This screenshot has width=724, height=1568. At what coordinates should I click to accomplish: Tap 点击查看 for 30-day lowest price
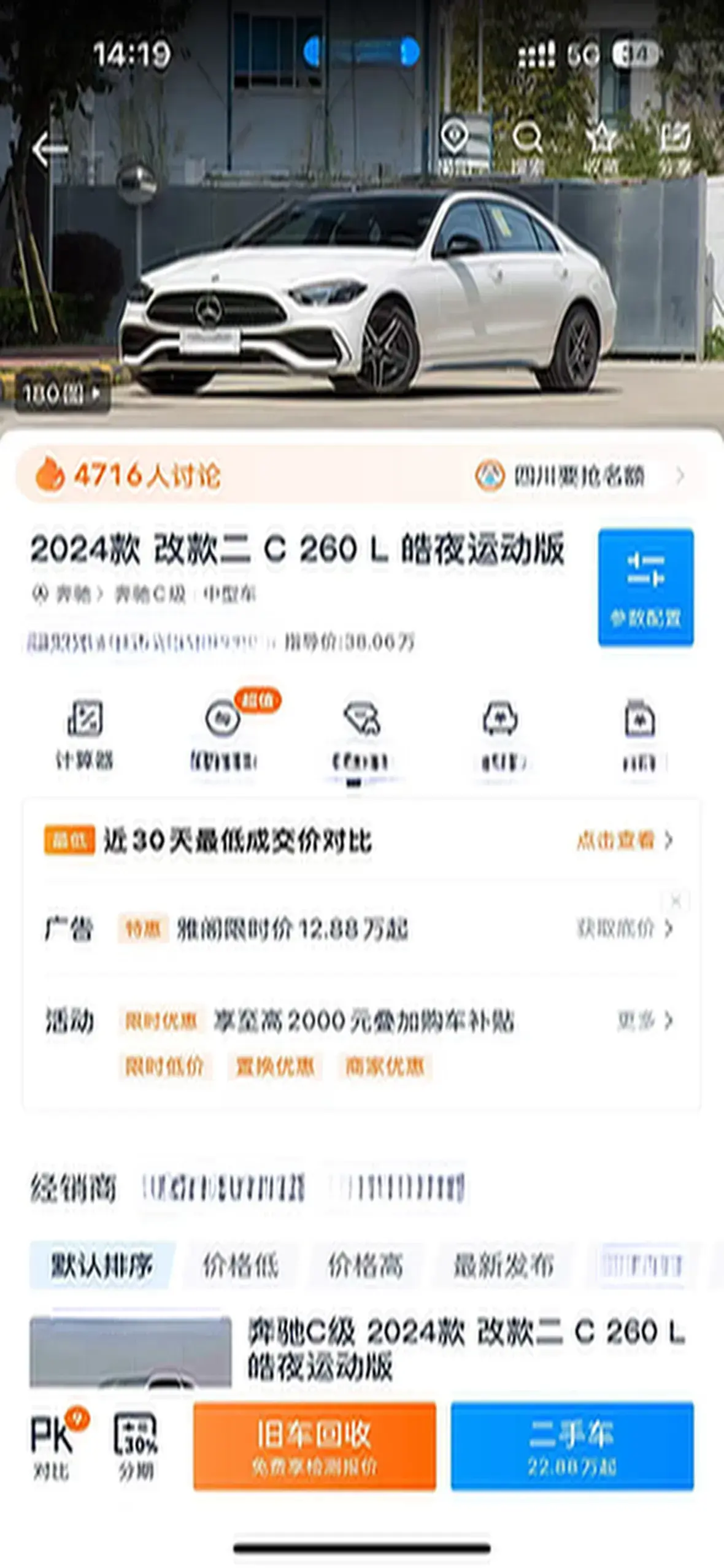[x=623, y=840]
